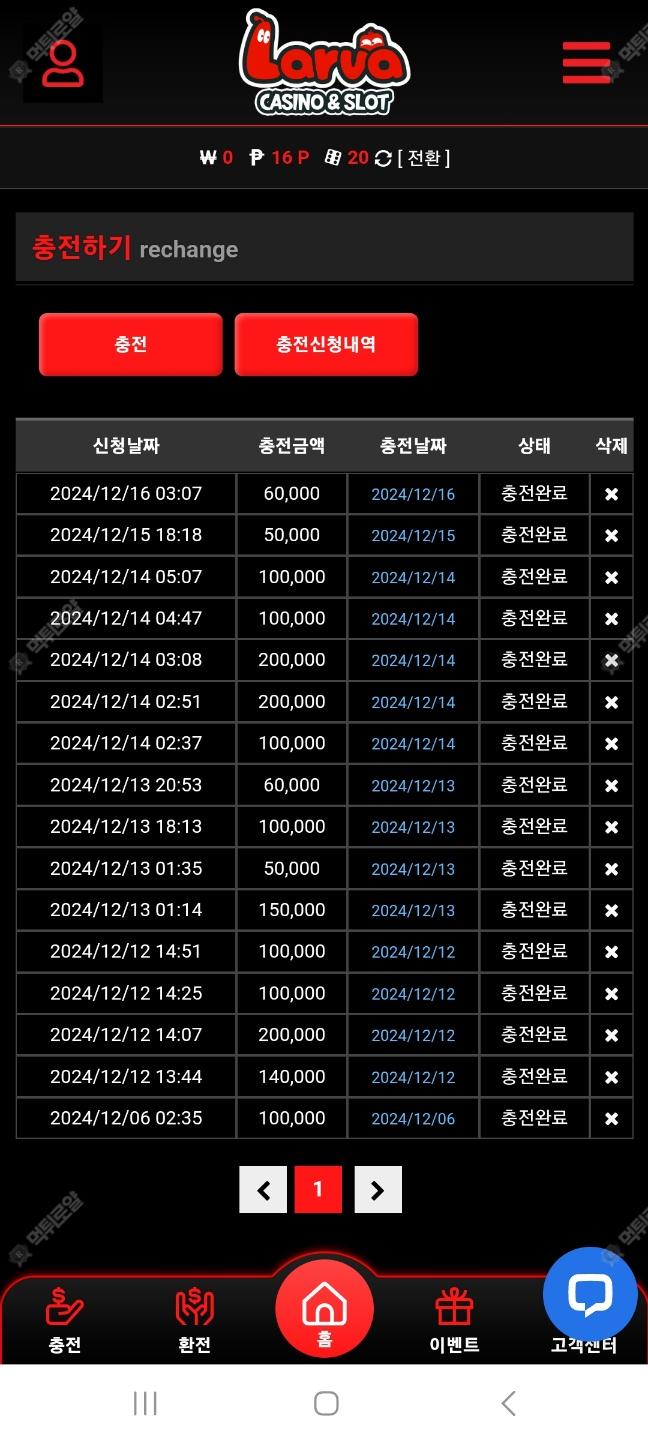Go to previous page arrow
Viewport: 648px width, 1440px height.
[263, 1190]
